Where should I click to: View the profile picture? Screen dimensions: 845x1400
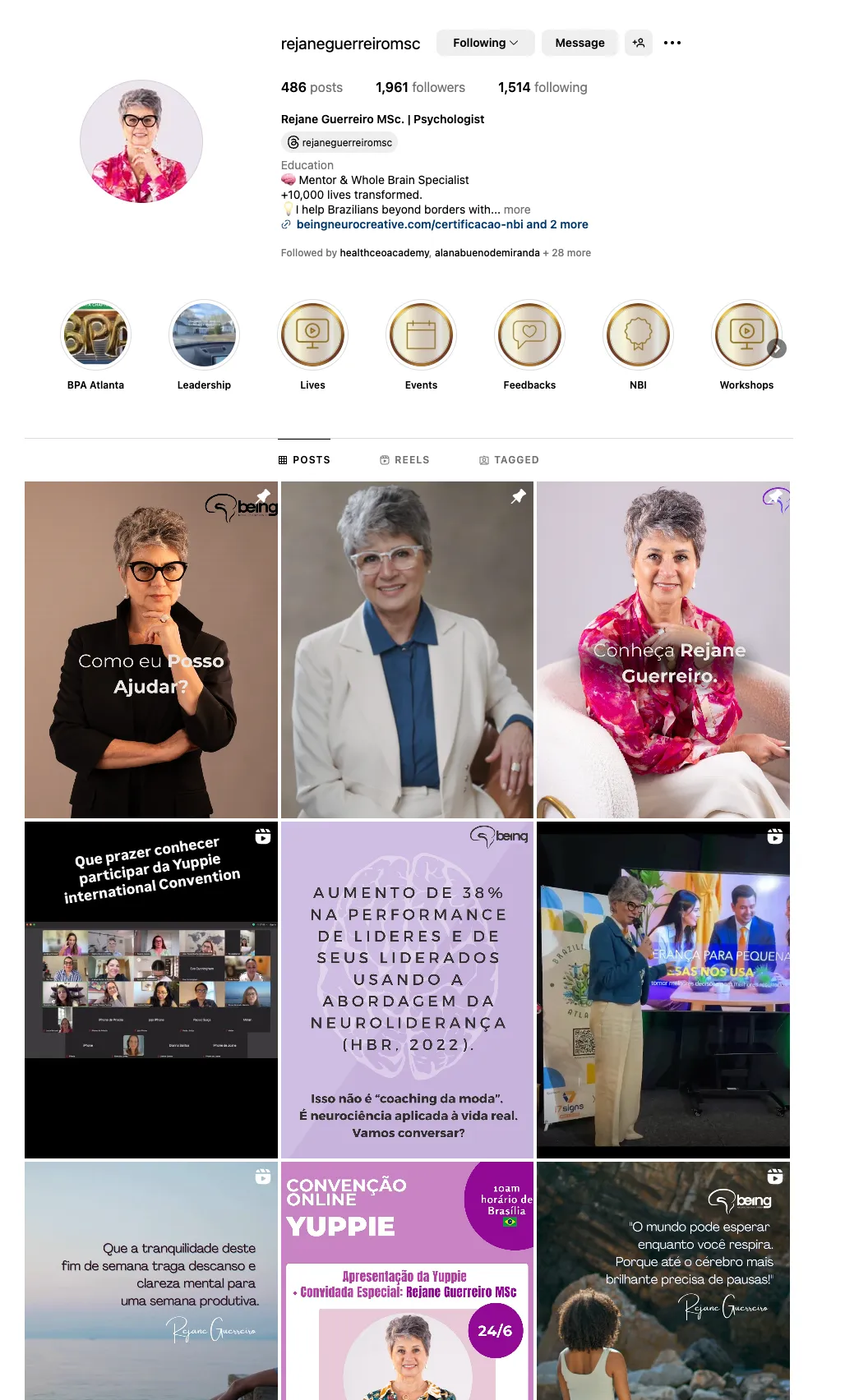point(141,141)
